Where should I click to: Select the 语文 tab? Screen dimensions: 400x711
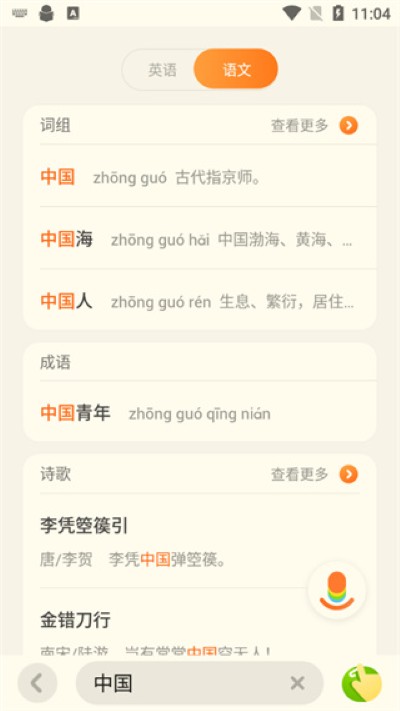pyautogui.click(x=236, y=69)
